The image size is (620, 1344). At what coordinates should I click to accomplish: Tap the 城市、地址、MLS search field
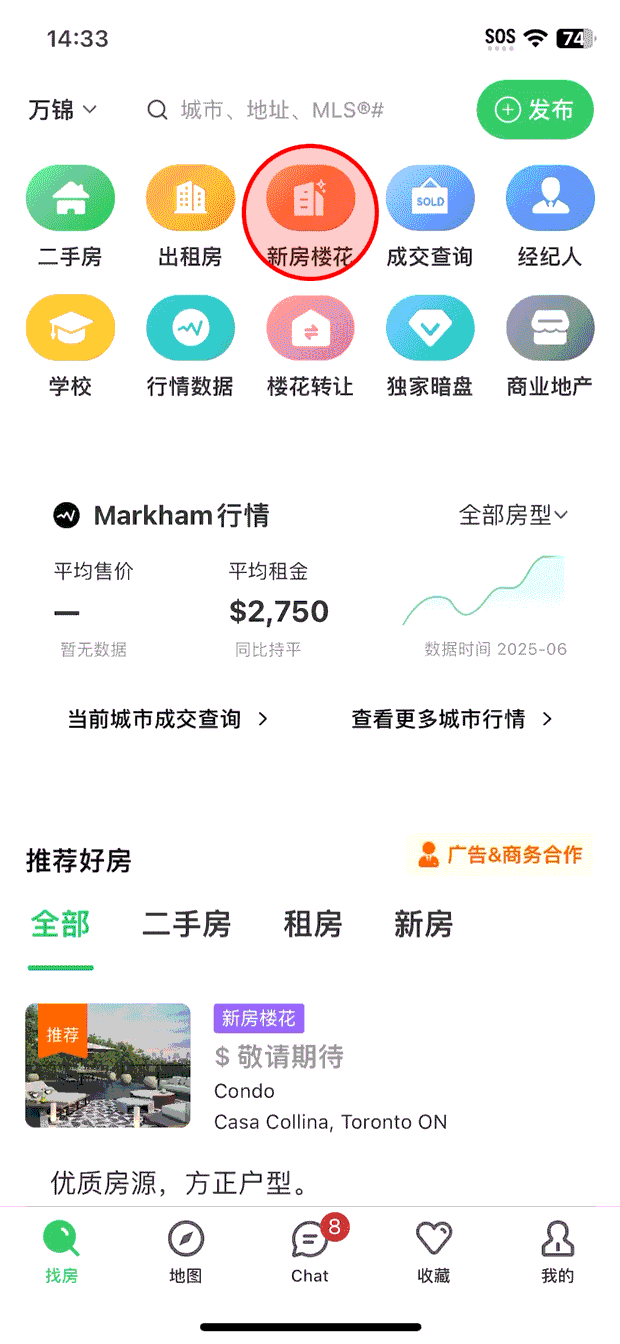tap(300, 110)
